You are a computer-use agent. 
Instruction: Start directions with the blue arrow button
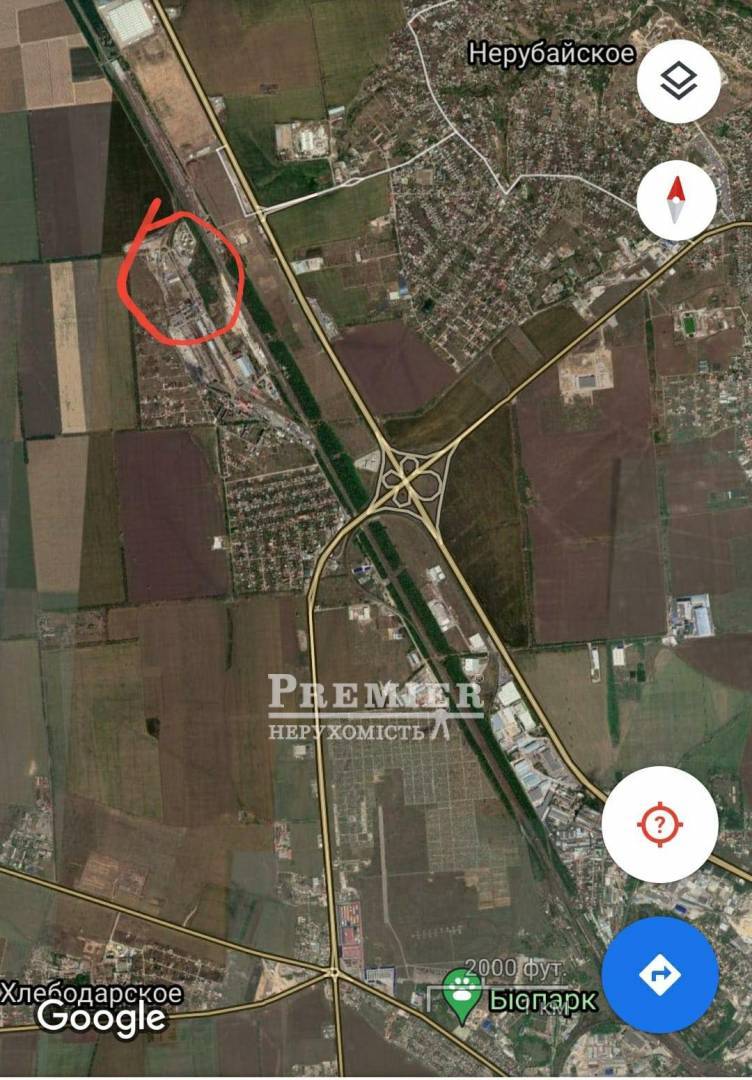click(x=660, y=974)
